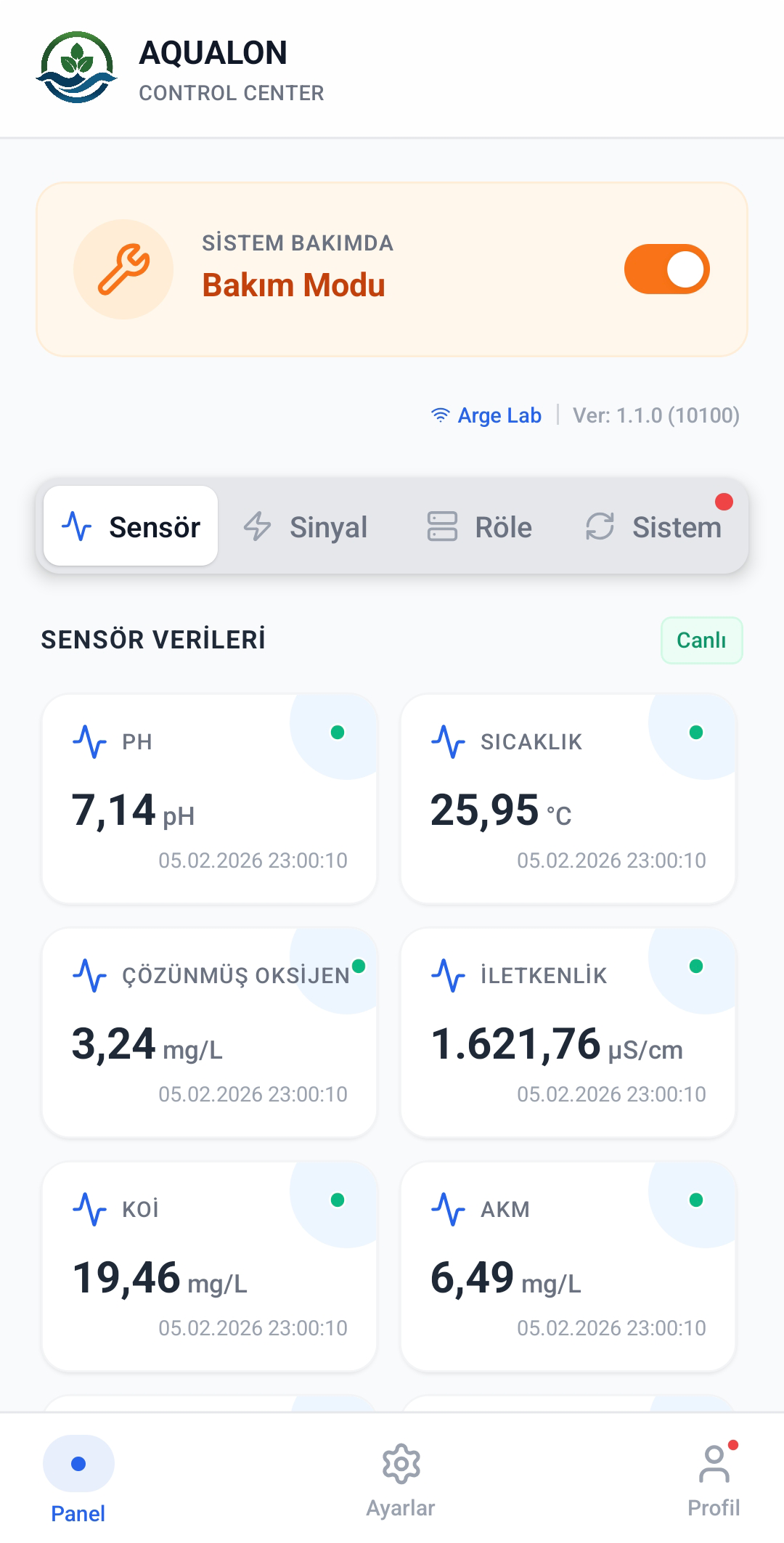The width and height of the screenshot is (784, 1543).
Task: Click the waveform icon on the PH card
Action: (90, 741)
